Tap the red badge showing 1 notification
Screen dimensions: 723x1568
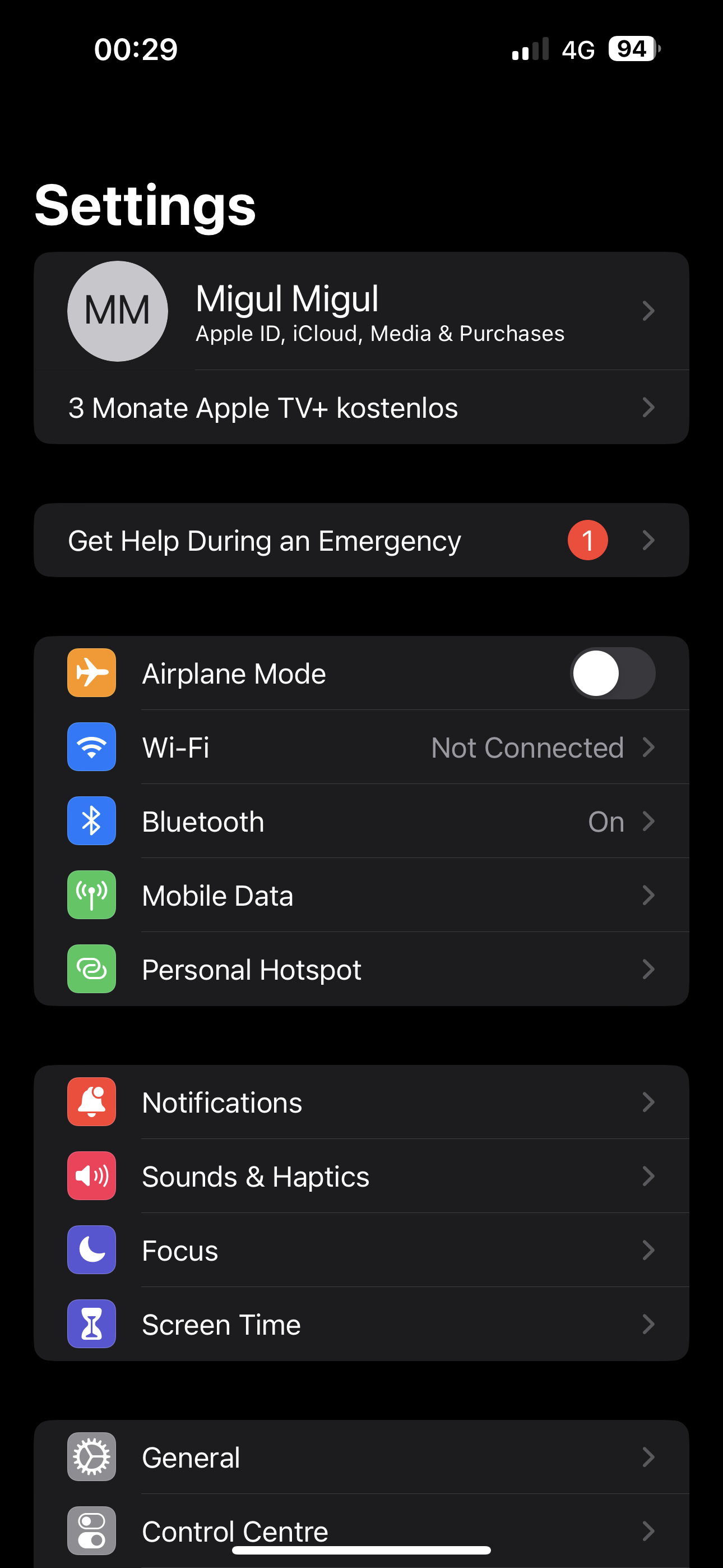[587, 540]
